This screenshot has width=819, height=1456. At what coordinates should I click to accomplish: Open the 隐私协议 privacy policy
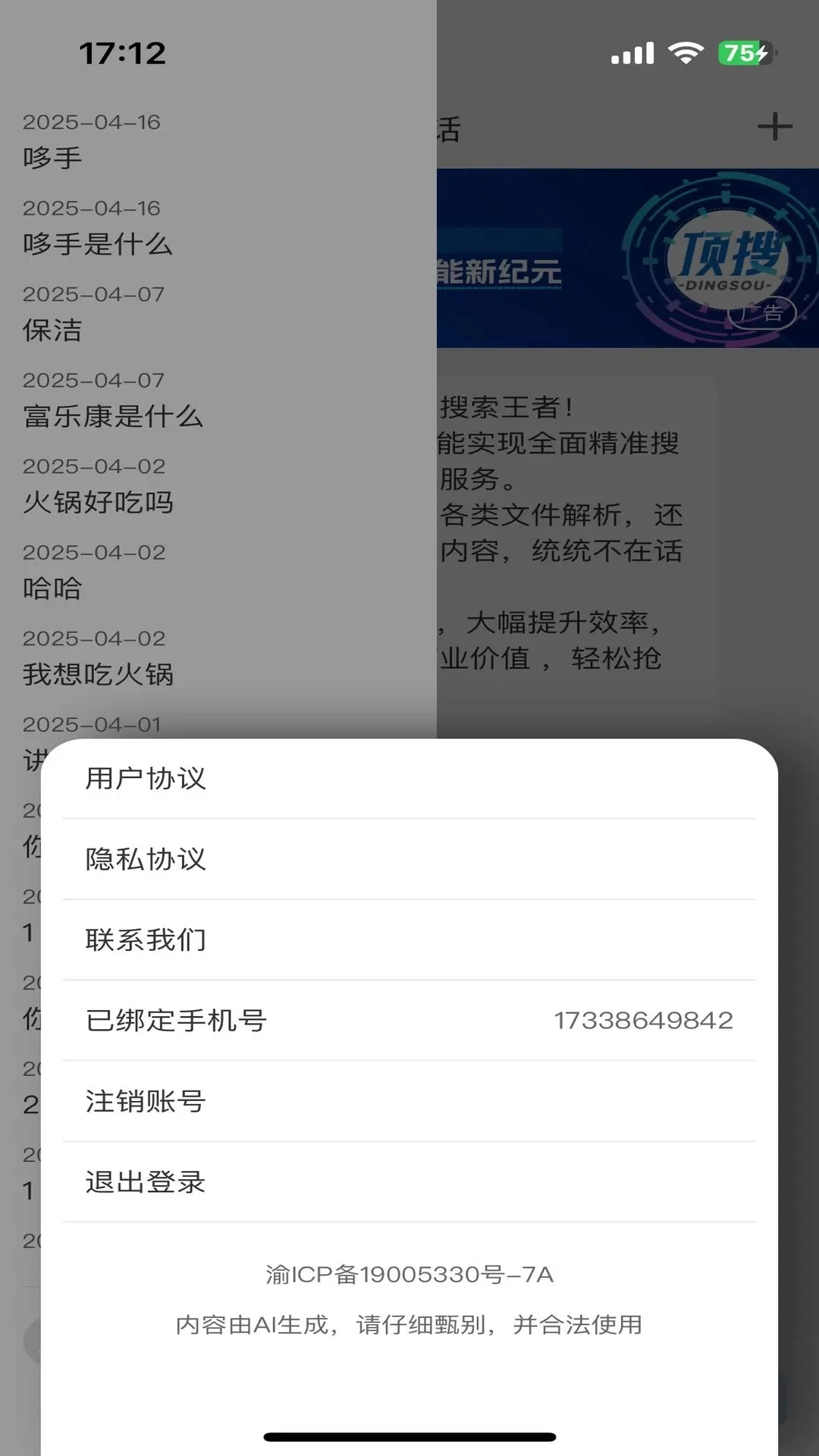(x=147, y=858)
